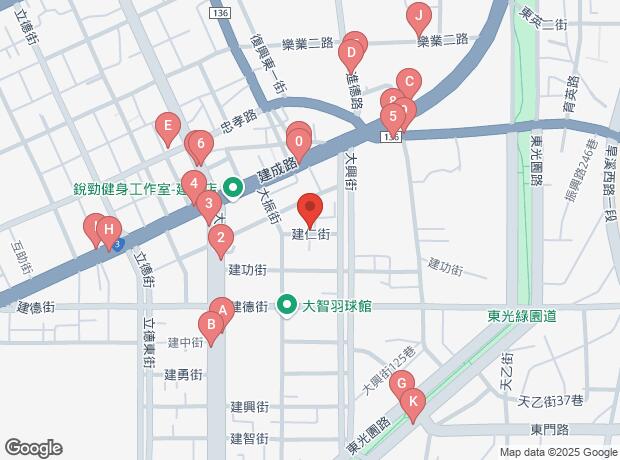Select the marker labeled E
This screenshot has width=620, height=460.
coord(168,127)
